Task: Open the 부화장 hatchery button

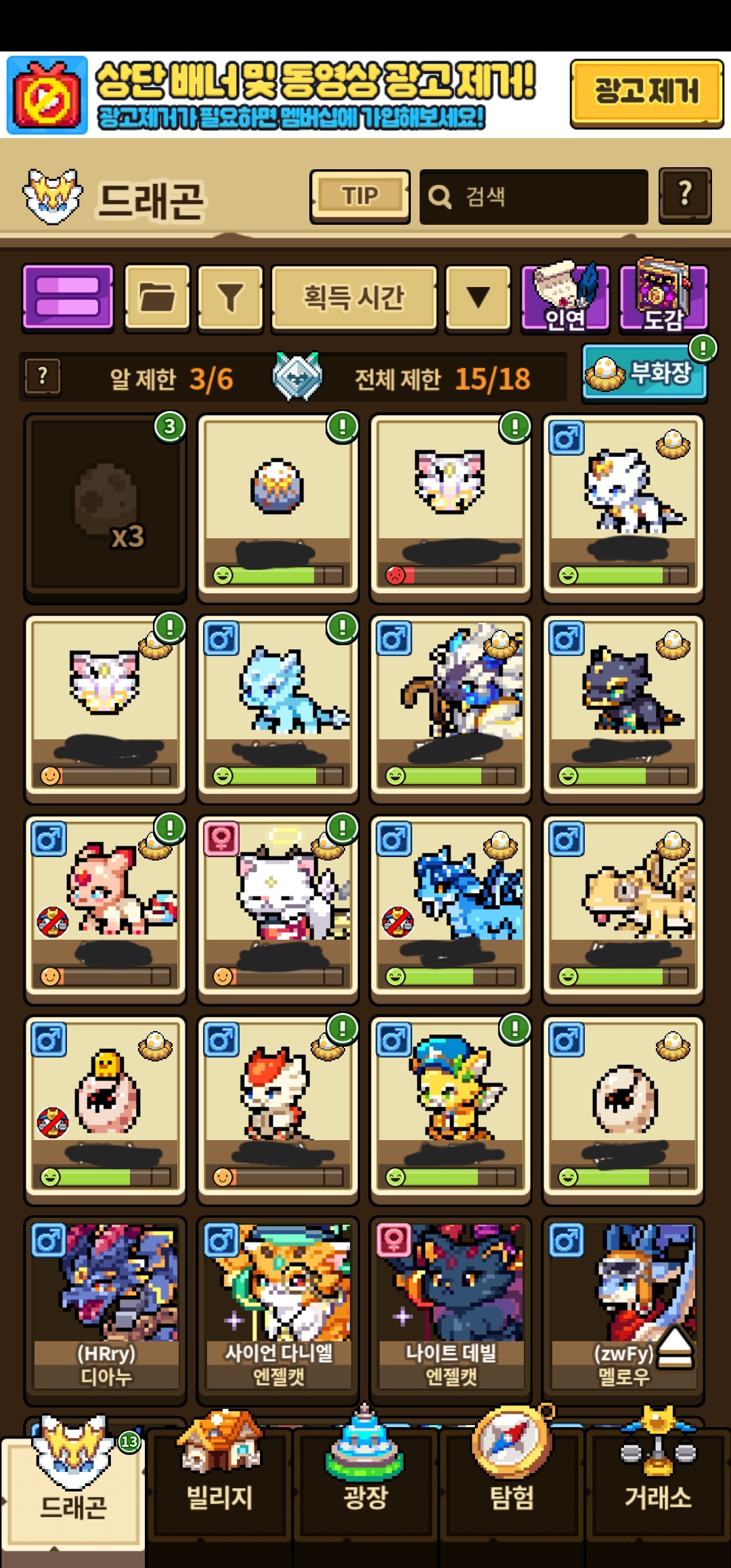Action: pyautogui.click(x=644, y=372)
